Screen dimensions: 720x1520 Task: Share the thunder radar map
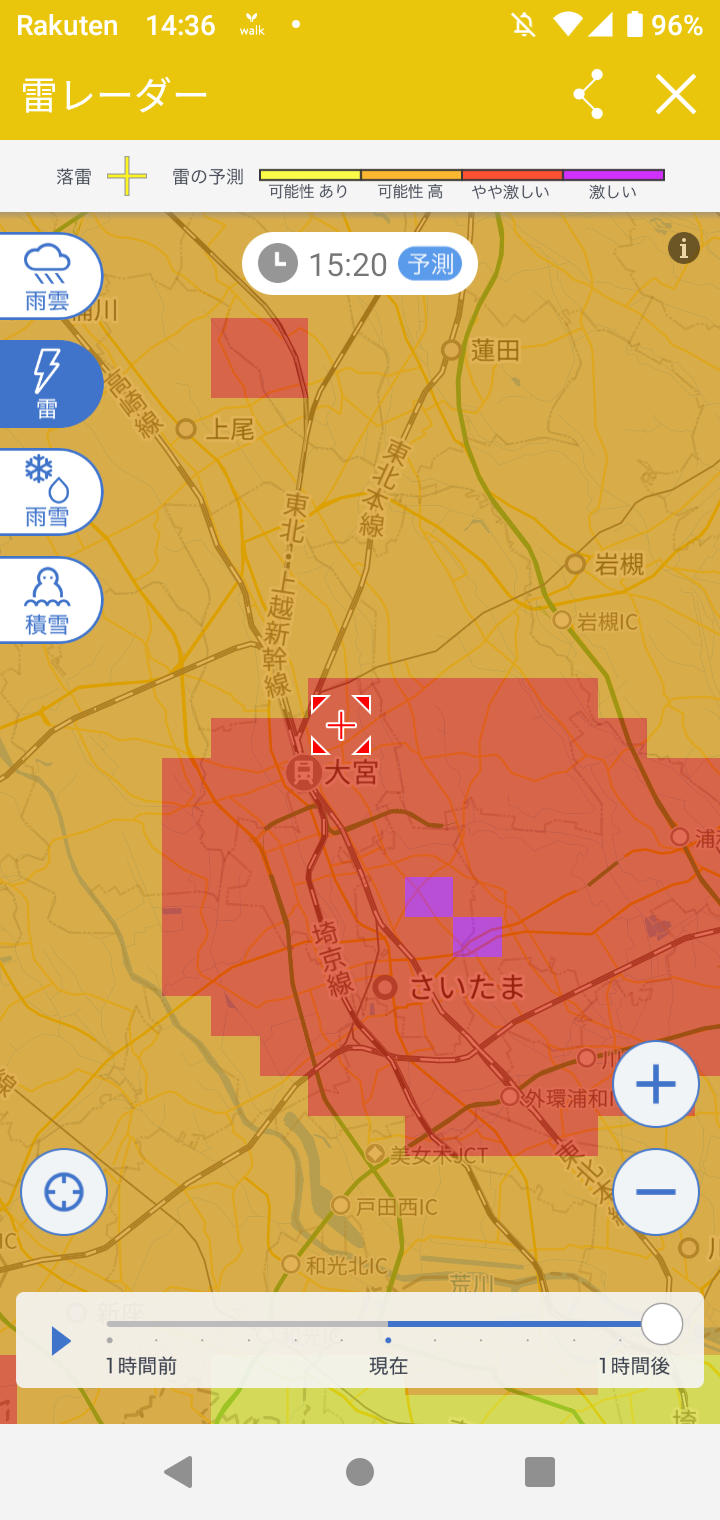coord(588,95)
